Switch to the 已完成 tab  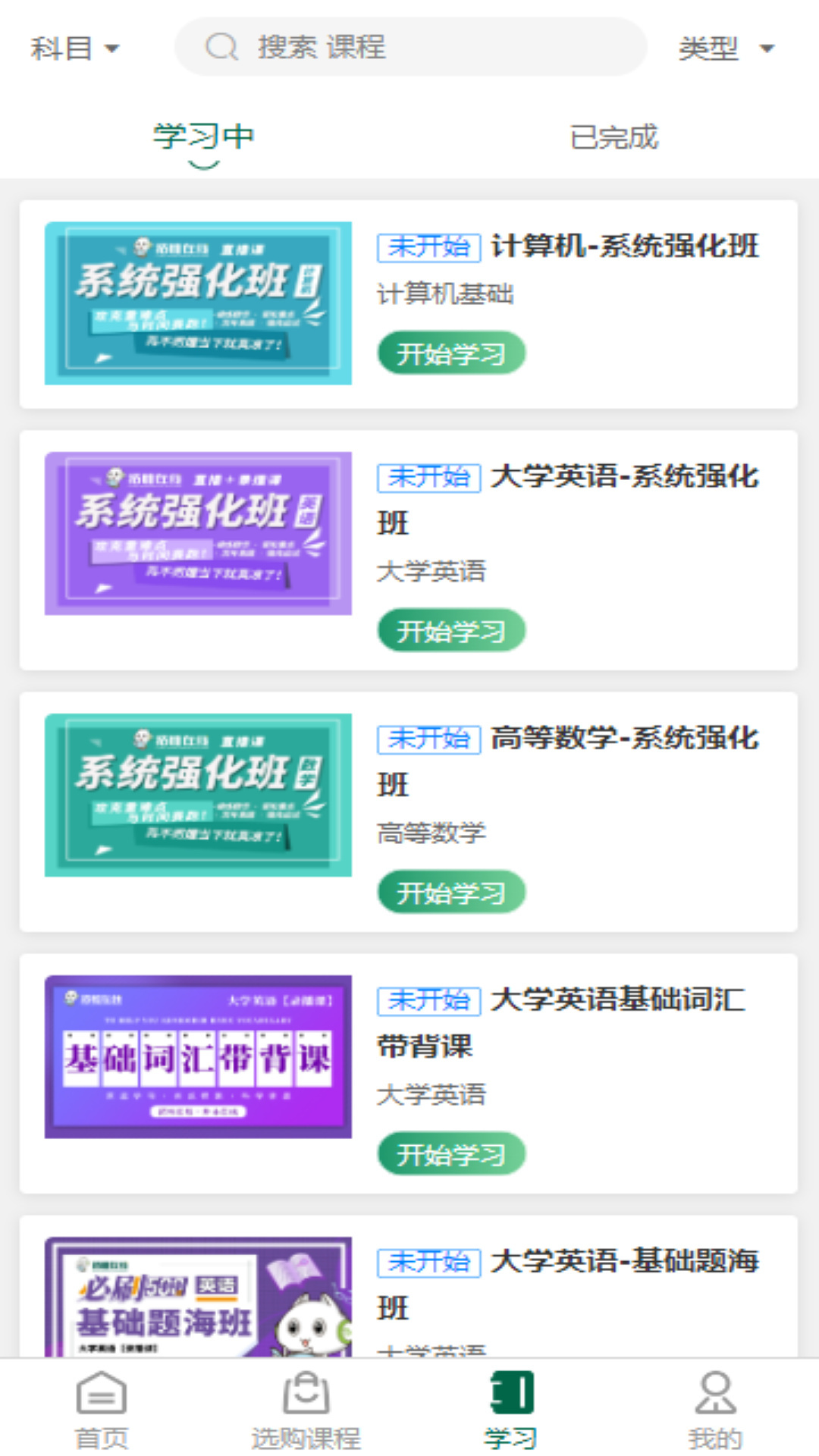coord(616,136)
